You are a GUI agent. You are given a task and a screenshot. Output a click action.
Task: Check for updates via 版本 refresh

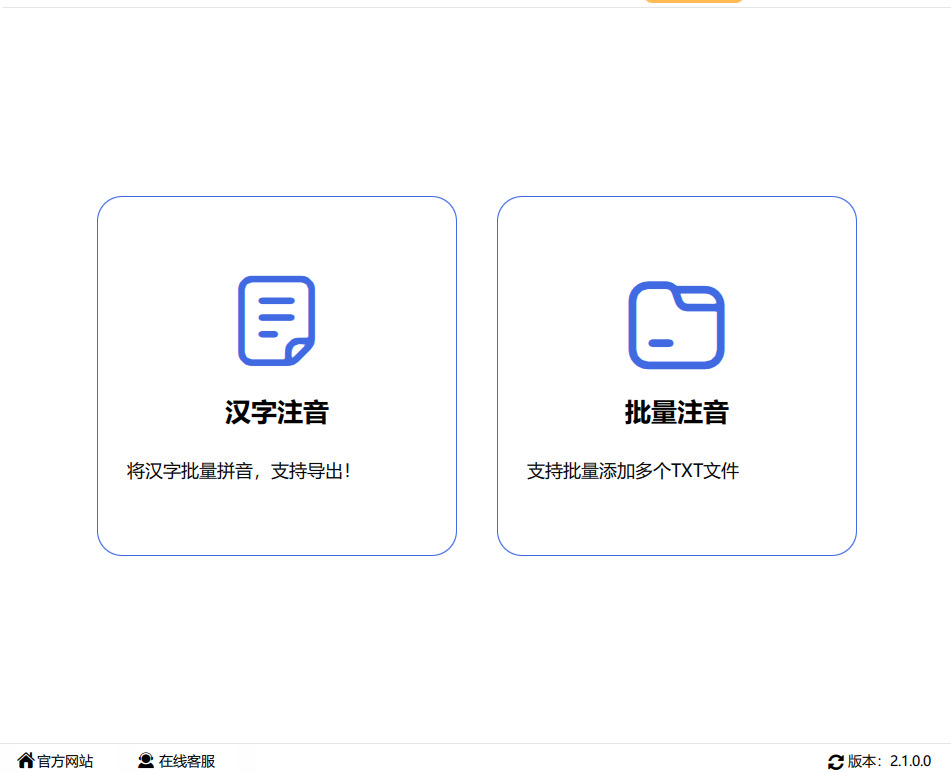(x=836, y=762)
